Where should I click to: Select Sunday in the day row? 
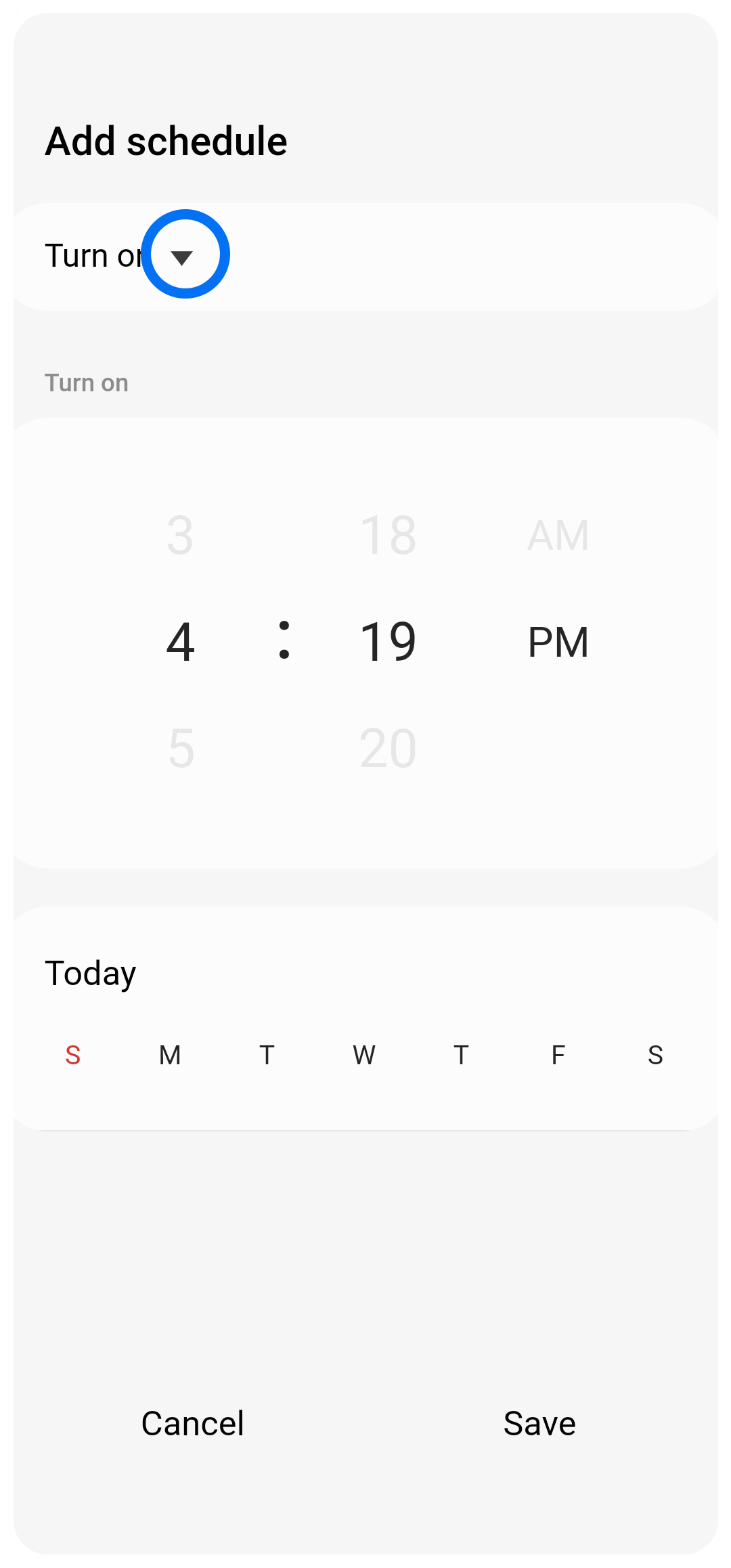pyautogui.click(x=73, y=1055)
